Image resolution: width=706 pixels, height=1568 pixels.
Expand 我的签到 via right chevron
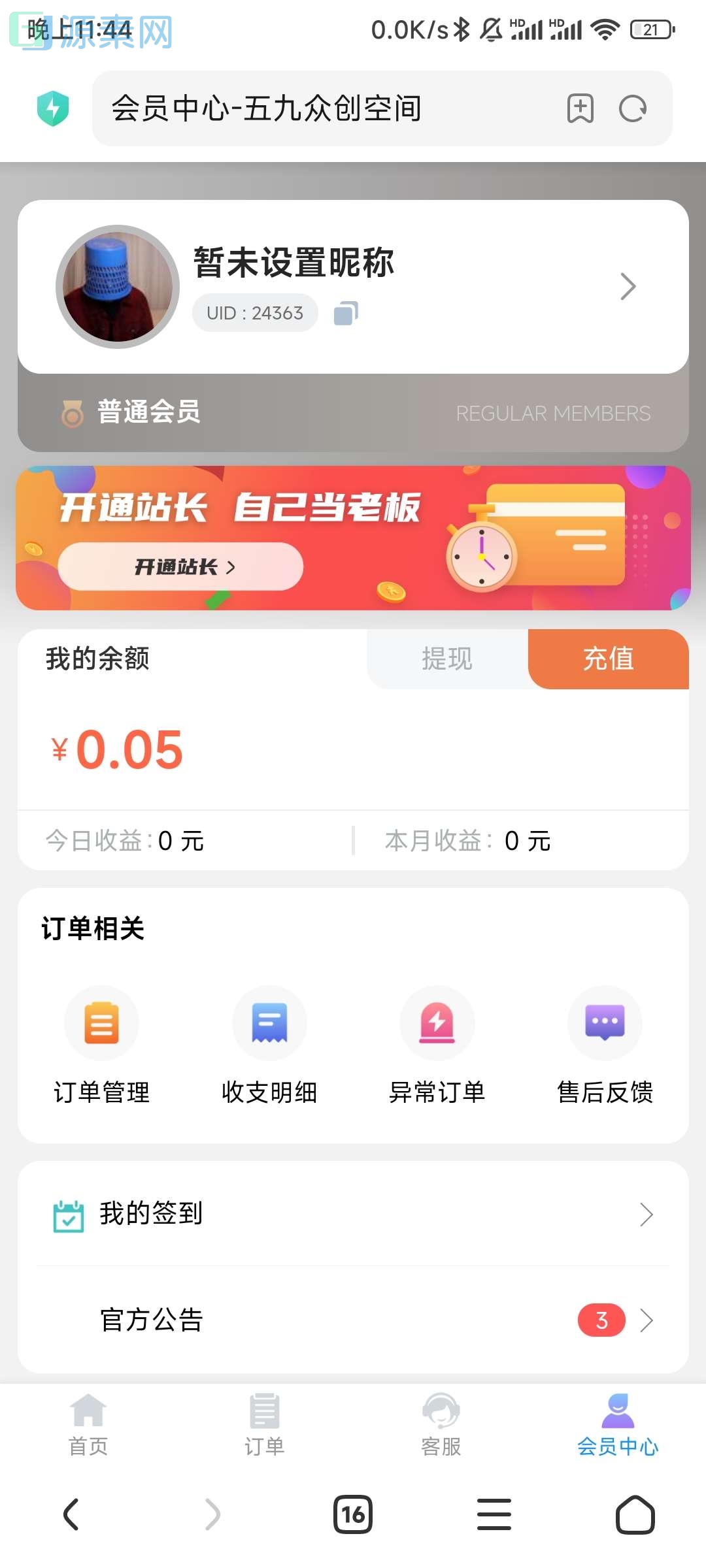(x=647, y=1214)
